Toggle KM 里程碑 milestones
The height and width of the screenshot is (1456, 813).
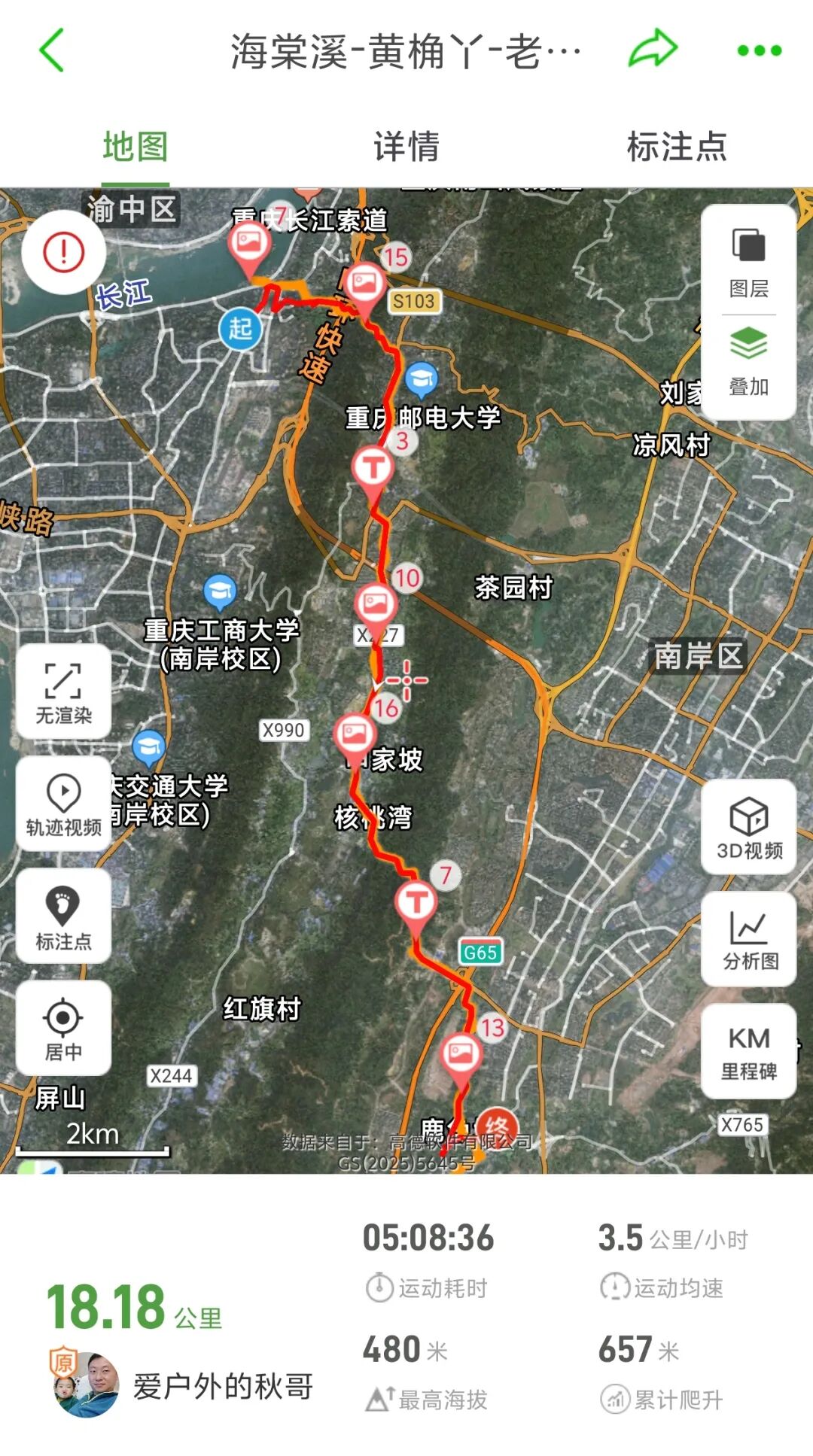click(749, 1051)
